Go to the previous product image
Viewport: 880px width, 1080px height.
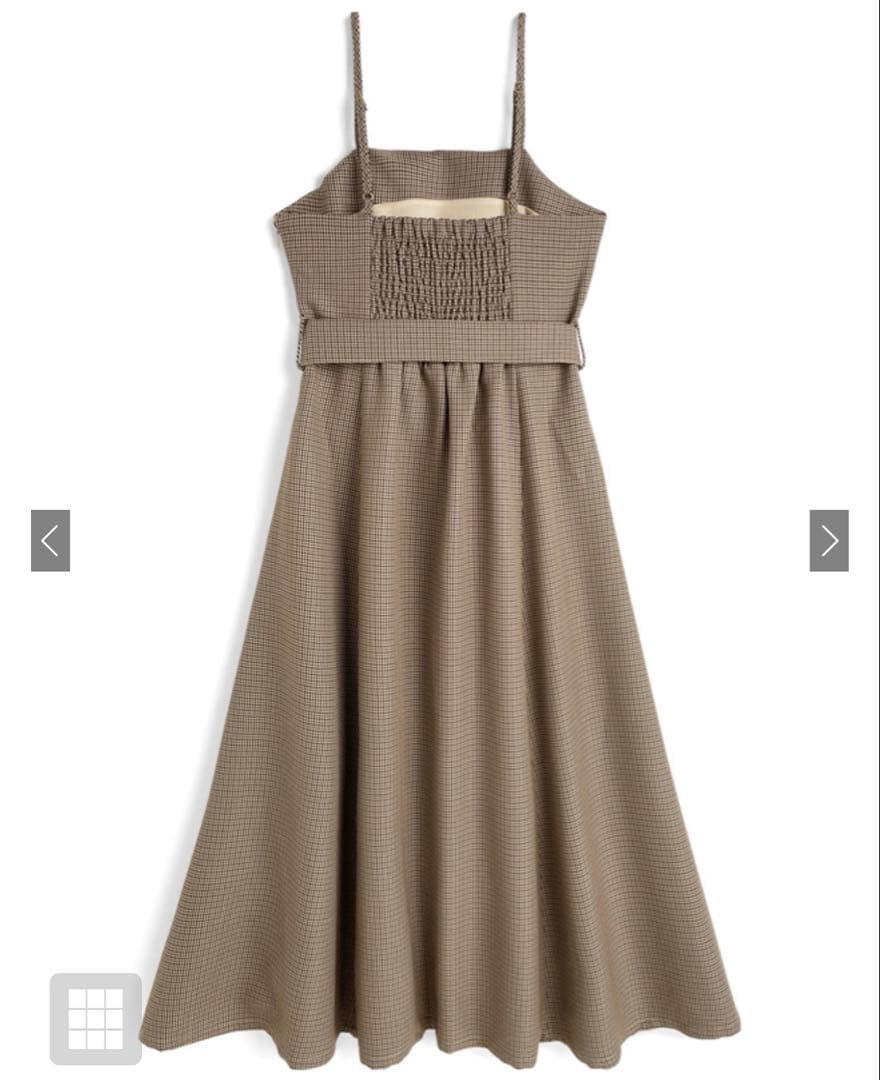[x=50, y=541]
